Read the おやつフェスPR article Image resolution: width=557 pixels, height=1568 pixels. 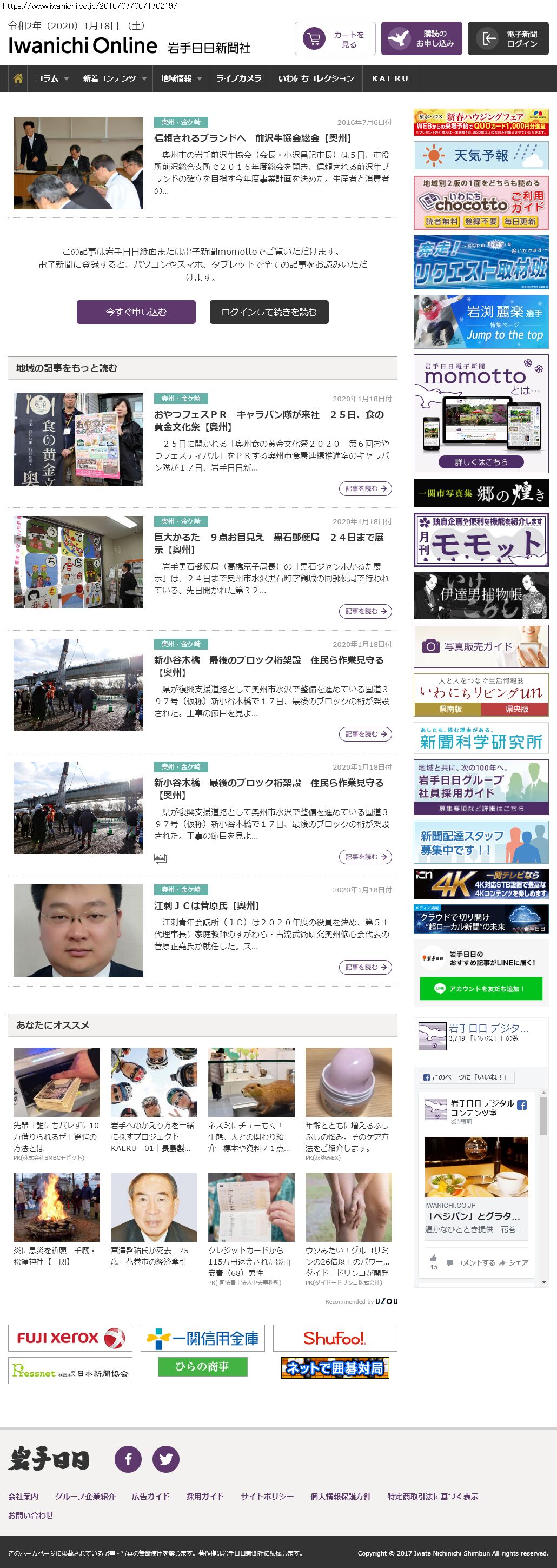coord(268,421)
